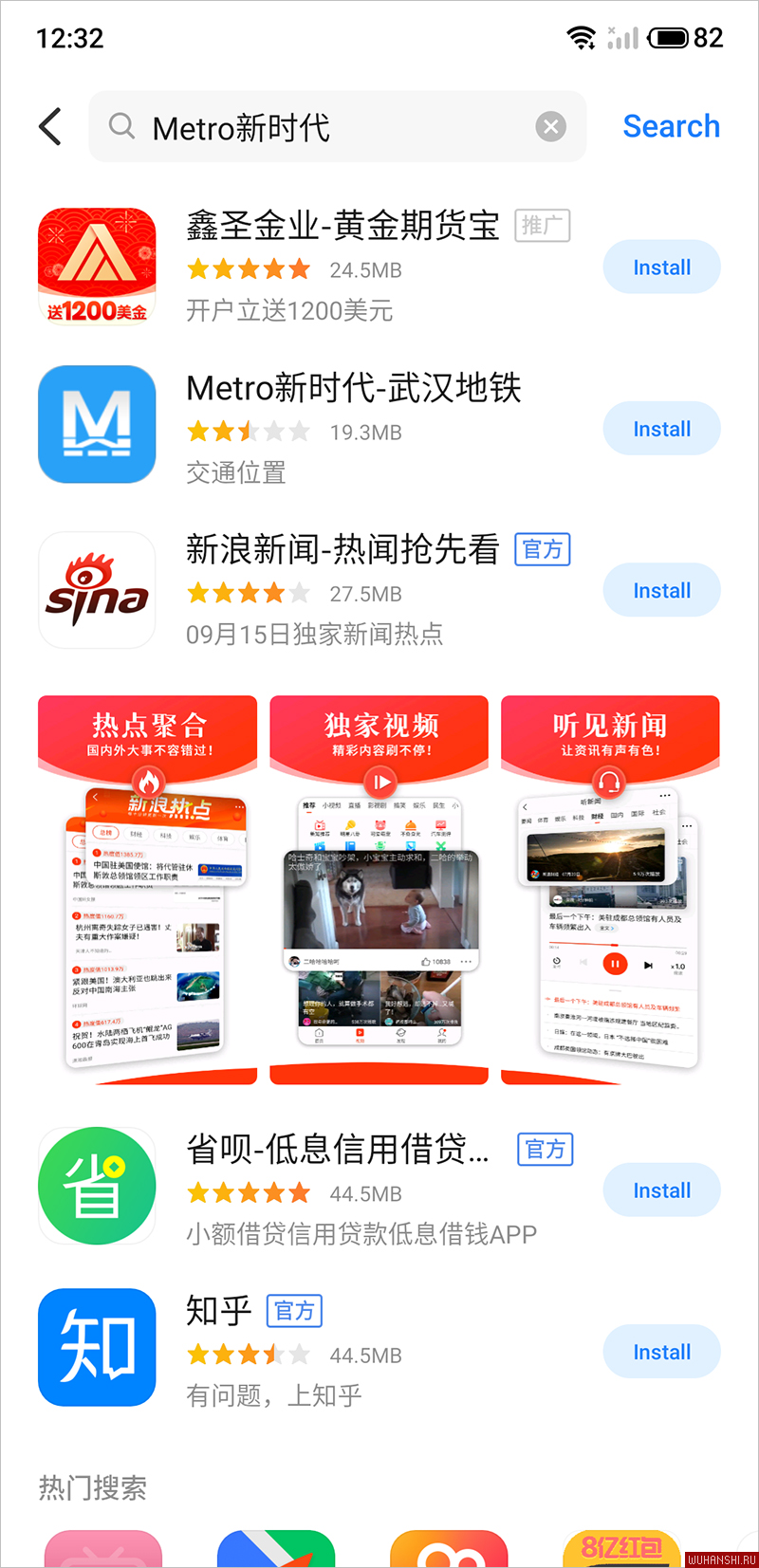Open Metro新时代-武汉地铁 app details
This screenshot has height=1568, width=759.
[353, 389]
